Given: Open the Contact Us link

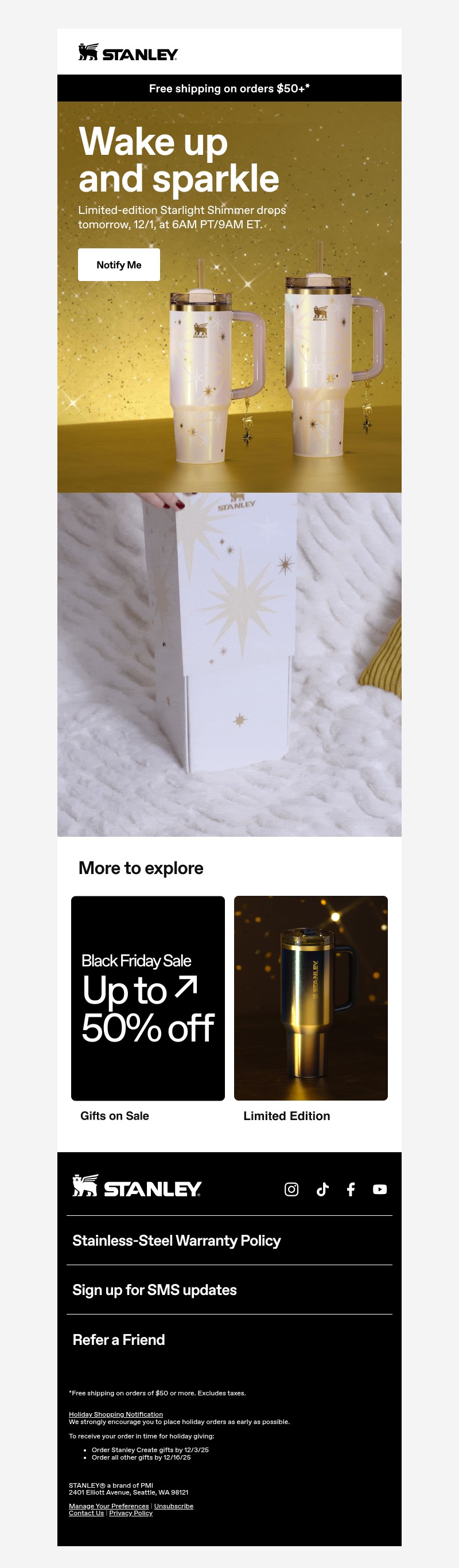Looking at the screenshot, I should click(x=86, y=1512).
